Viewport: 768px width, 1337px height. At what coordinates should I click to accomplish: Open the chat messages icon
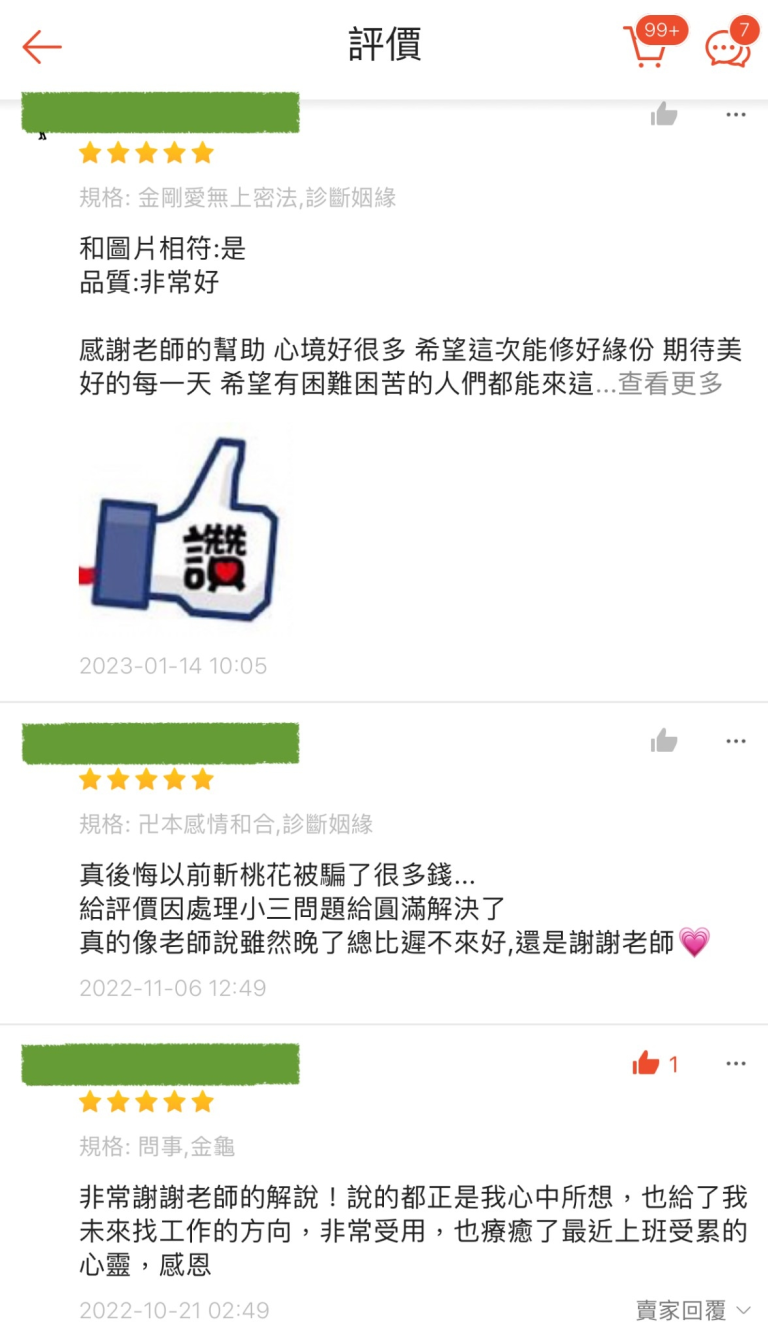pos(728,48)
